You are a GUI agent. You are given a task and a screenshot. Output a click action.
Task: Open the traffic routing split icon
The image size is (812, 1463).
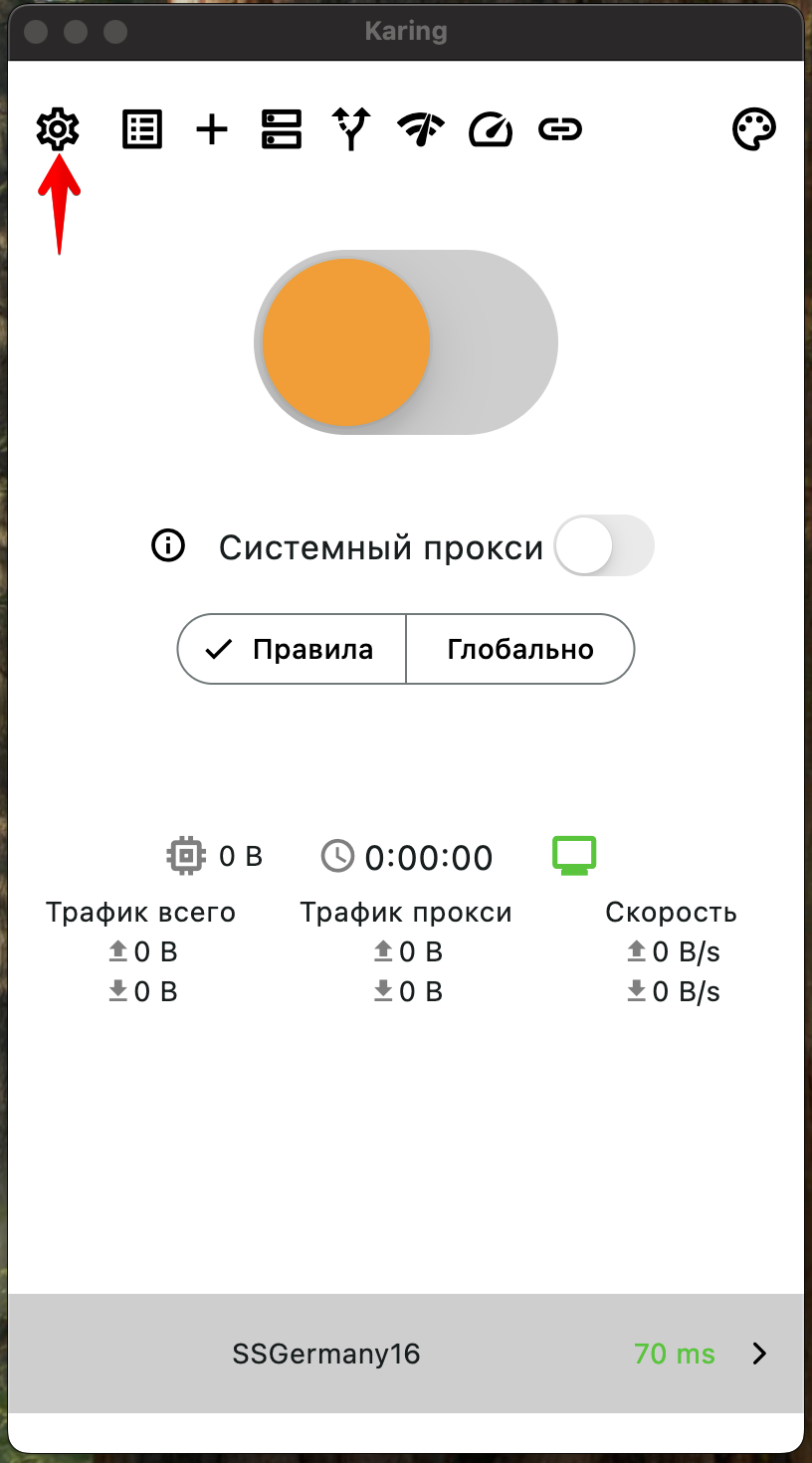pyautogui.click(x=351, y=129)
